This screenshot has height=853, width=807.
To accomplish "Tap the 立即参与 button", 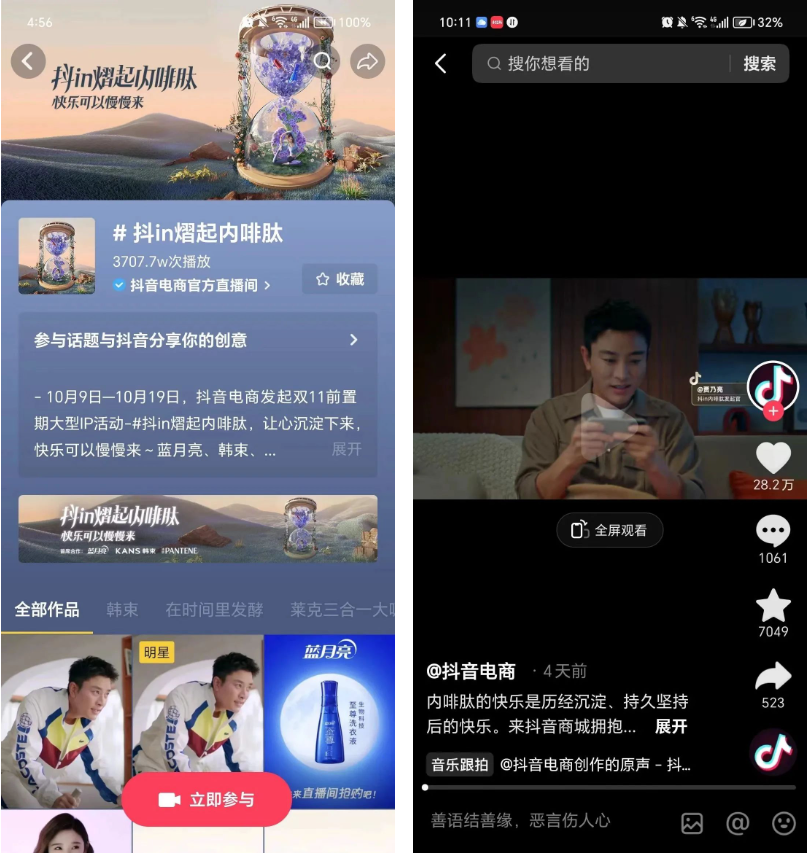I will [x=207, y=799].
